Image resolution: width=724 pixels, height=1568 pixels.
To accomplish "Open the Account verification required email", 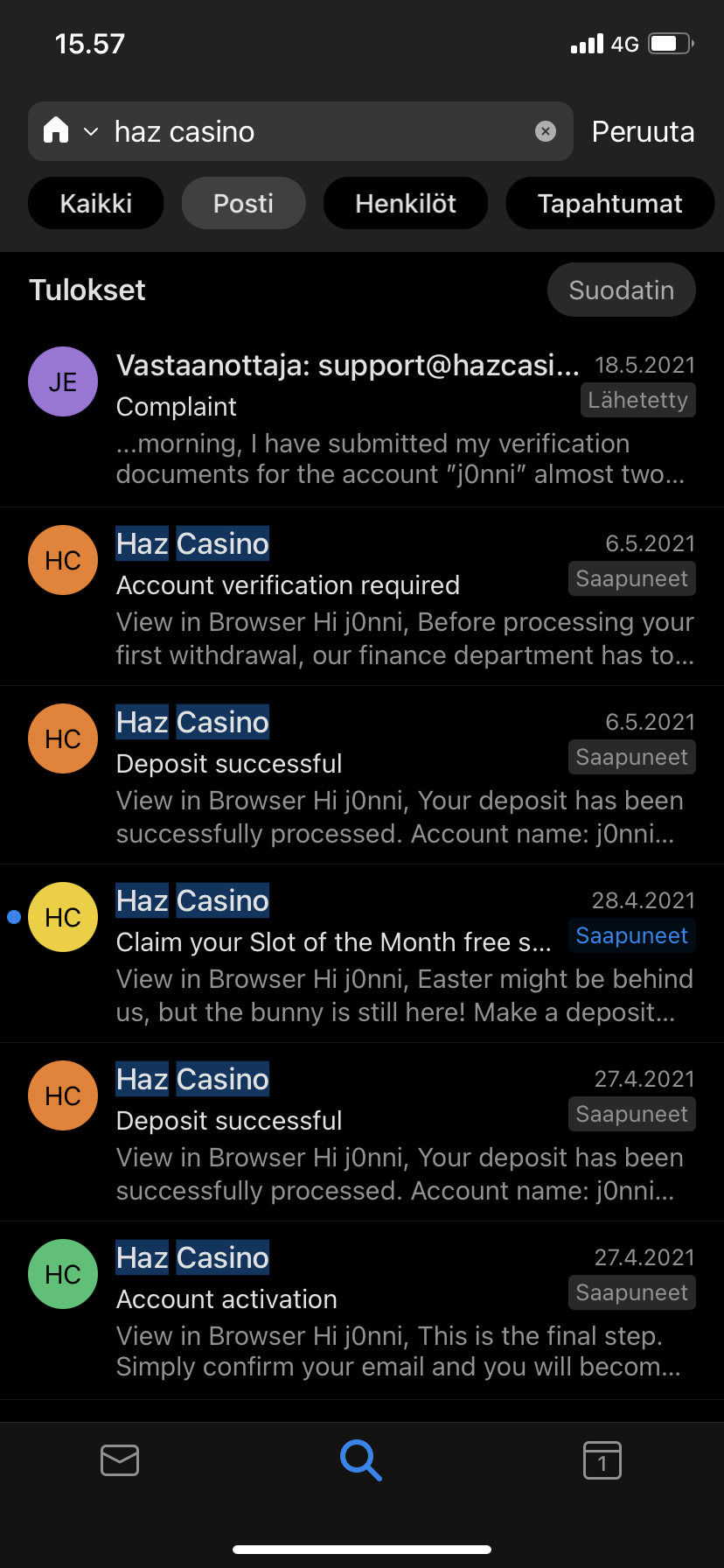I will 361,596.
